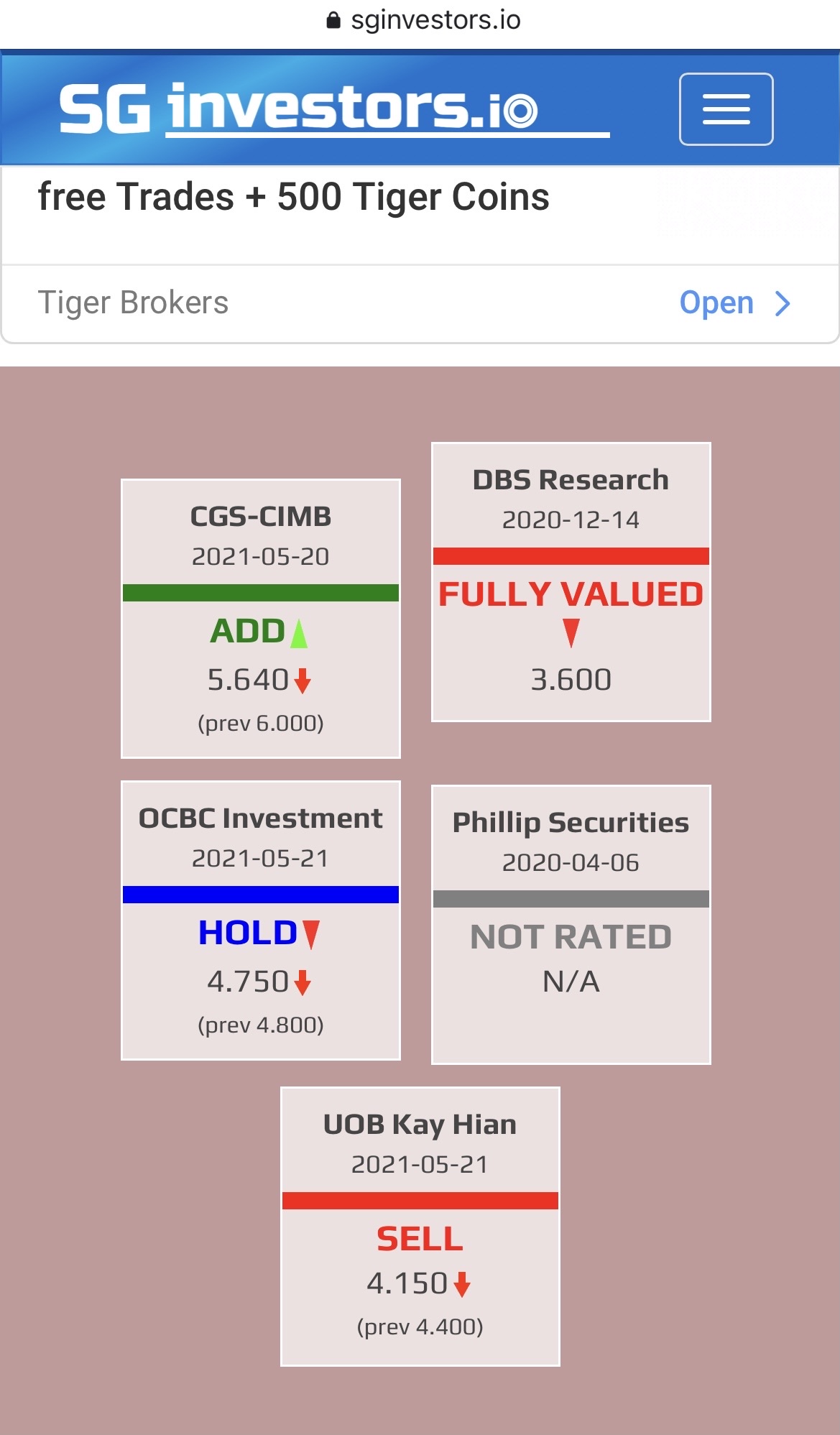This screenshot has height=1435, width=840.
Task: View the OCBC Investment HOLD rating card
Action: point(261,920)
